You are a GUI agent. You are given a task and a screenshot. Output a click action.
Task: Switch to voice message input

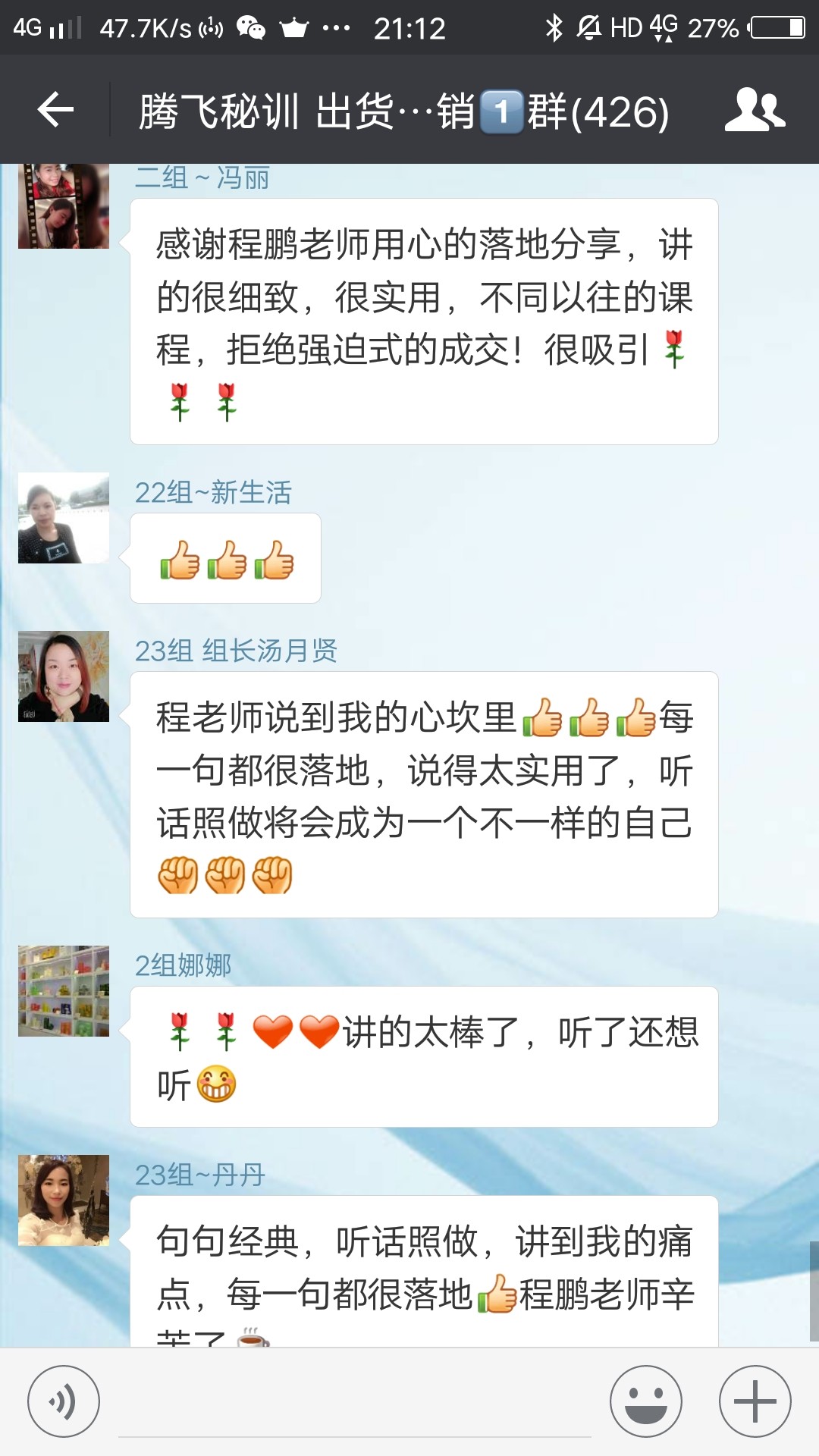tap(64, 1401)
